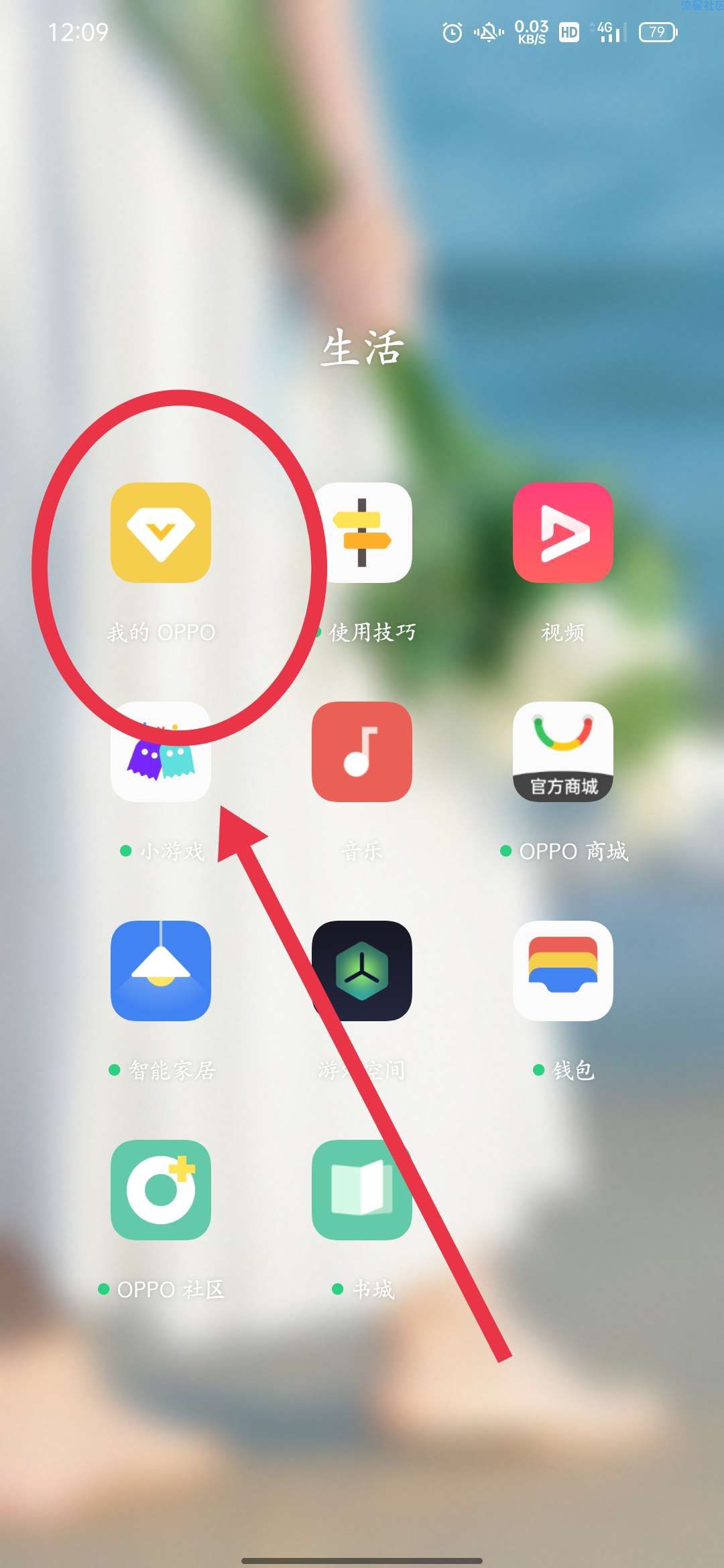Open the 视频 video app
Screen dimensions: 724x1568
click(x=563, y=533)
